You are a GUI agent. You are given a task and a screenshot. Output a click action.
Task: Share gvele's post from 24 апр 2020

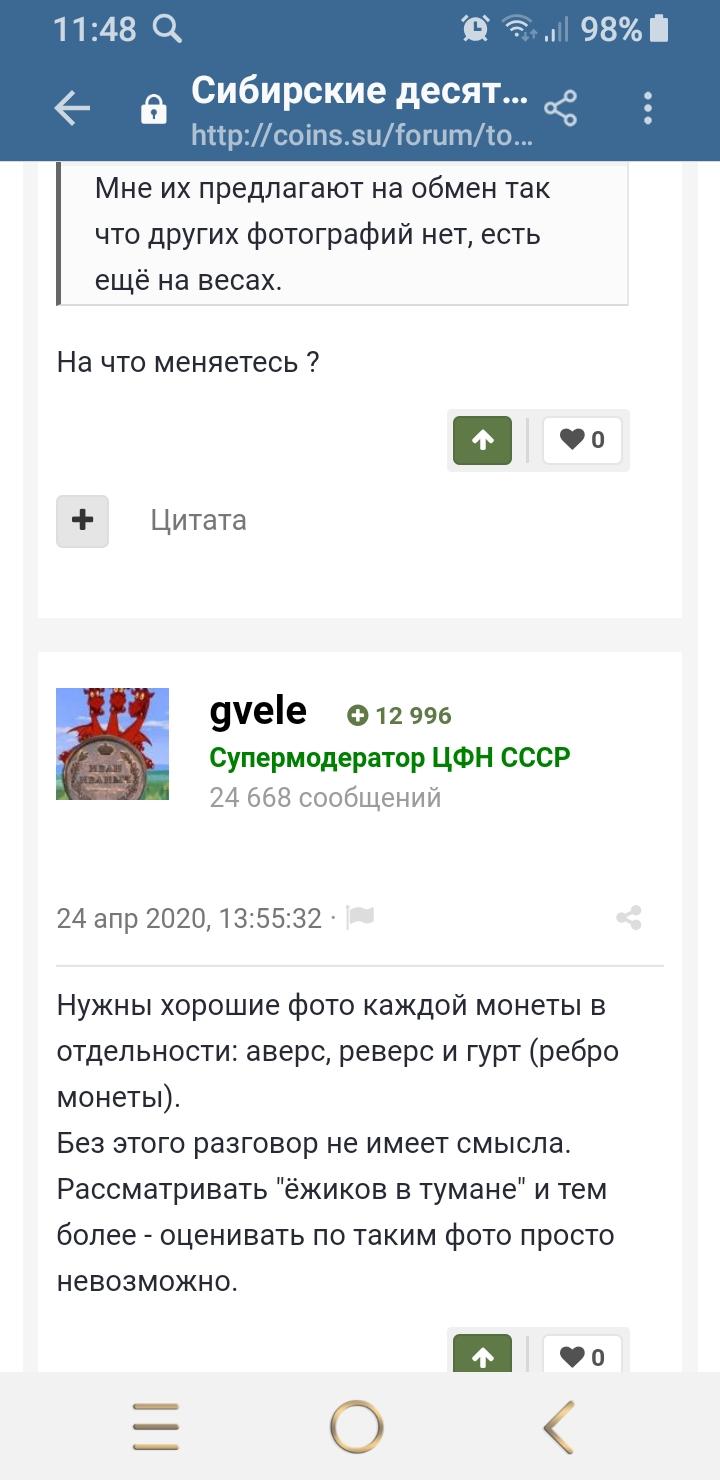pos(629,918)
